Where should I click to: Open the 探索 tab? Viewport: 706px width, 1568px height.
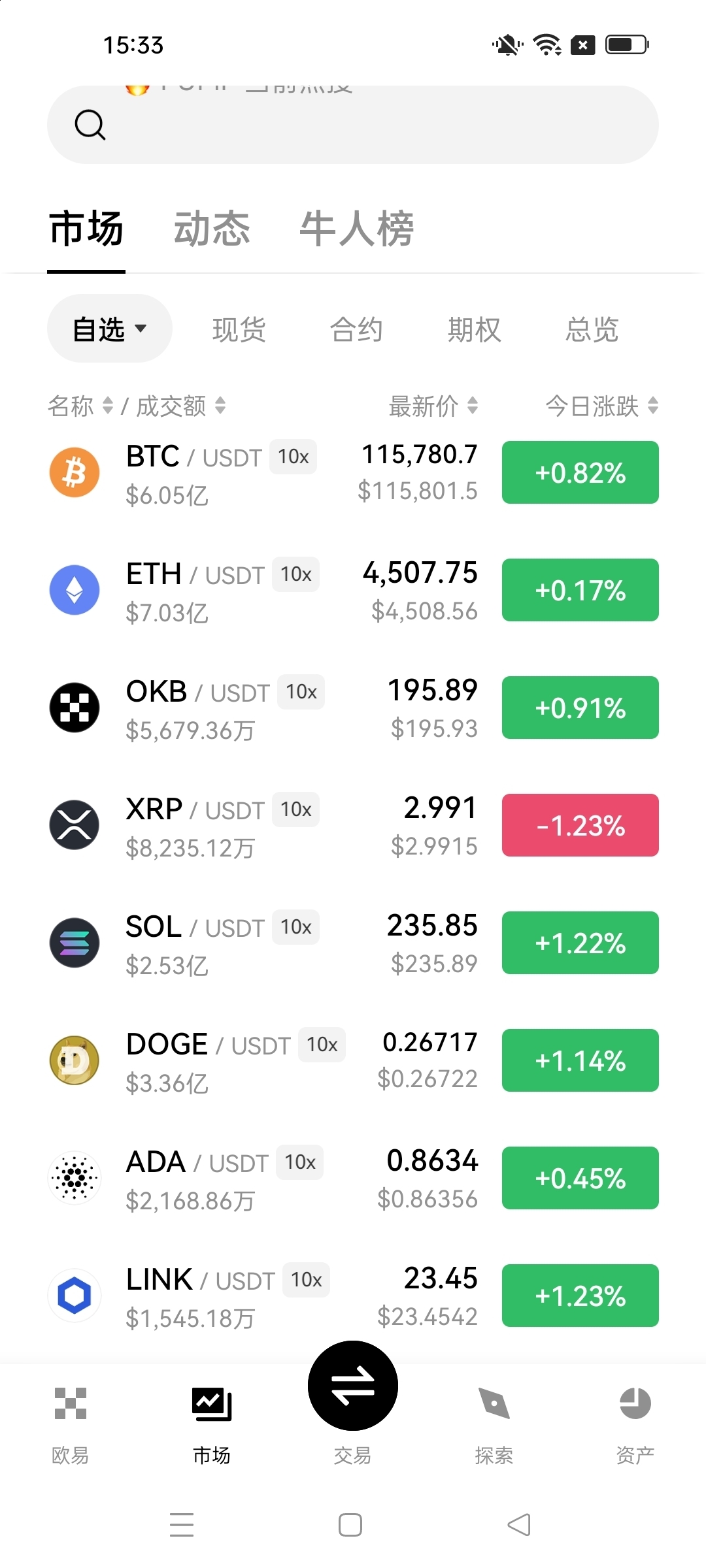[x=494, y=1424]
